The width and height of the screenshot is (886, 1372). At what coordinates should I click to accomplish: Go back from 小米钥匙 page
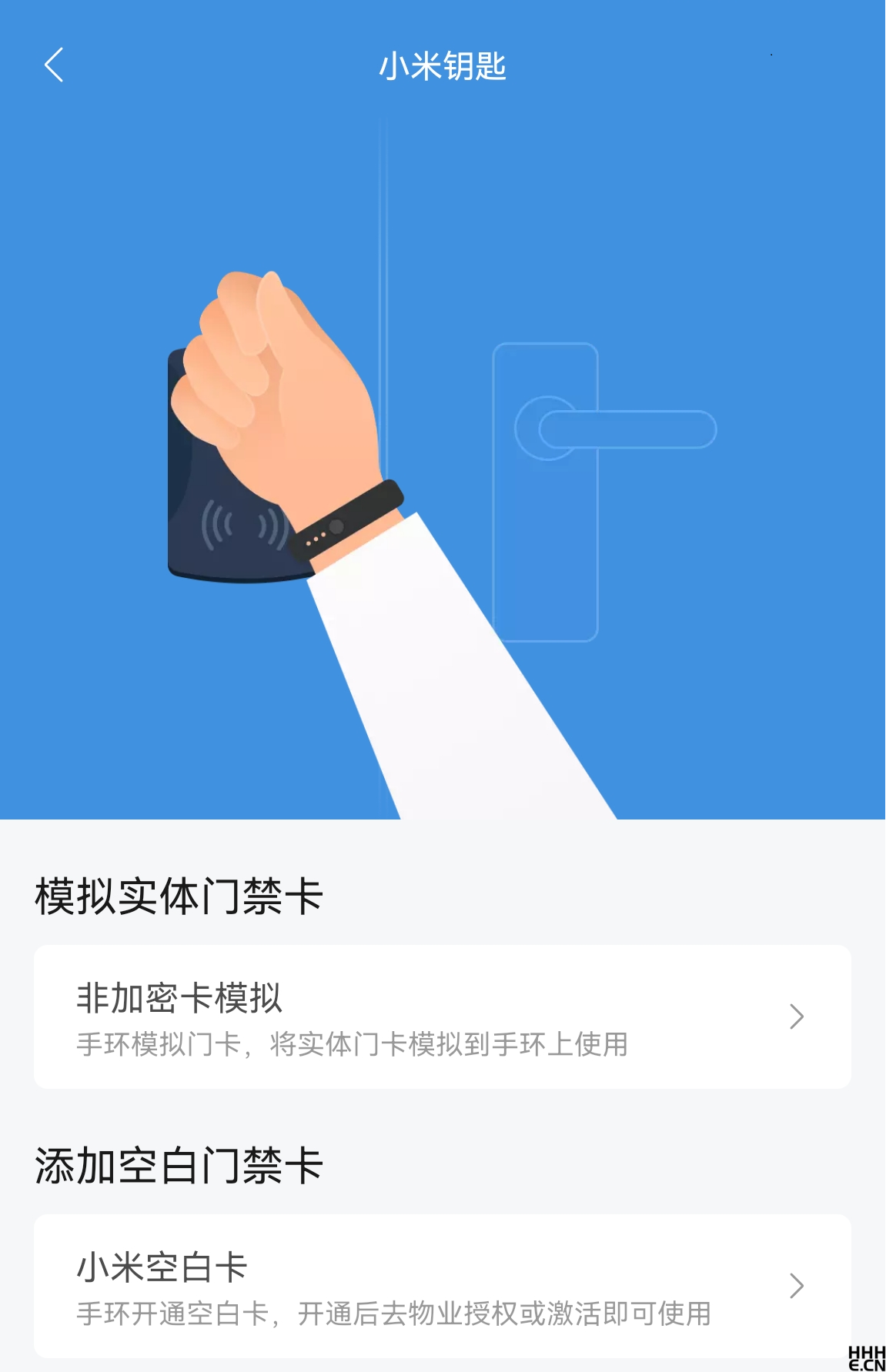(54, 65)
